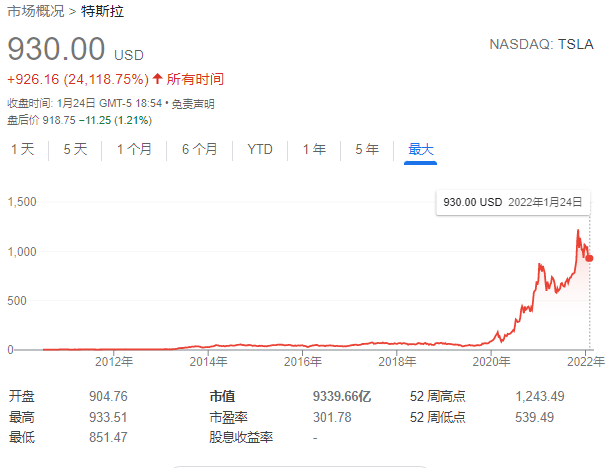Switch to the 6个月 range

[200, 150]
